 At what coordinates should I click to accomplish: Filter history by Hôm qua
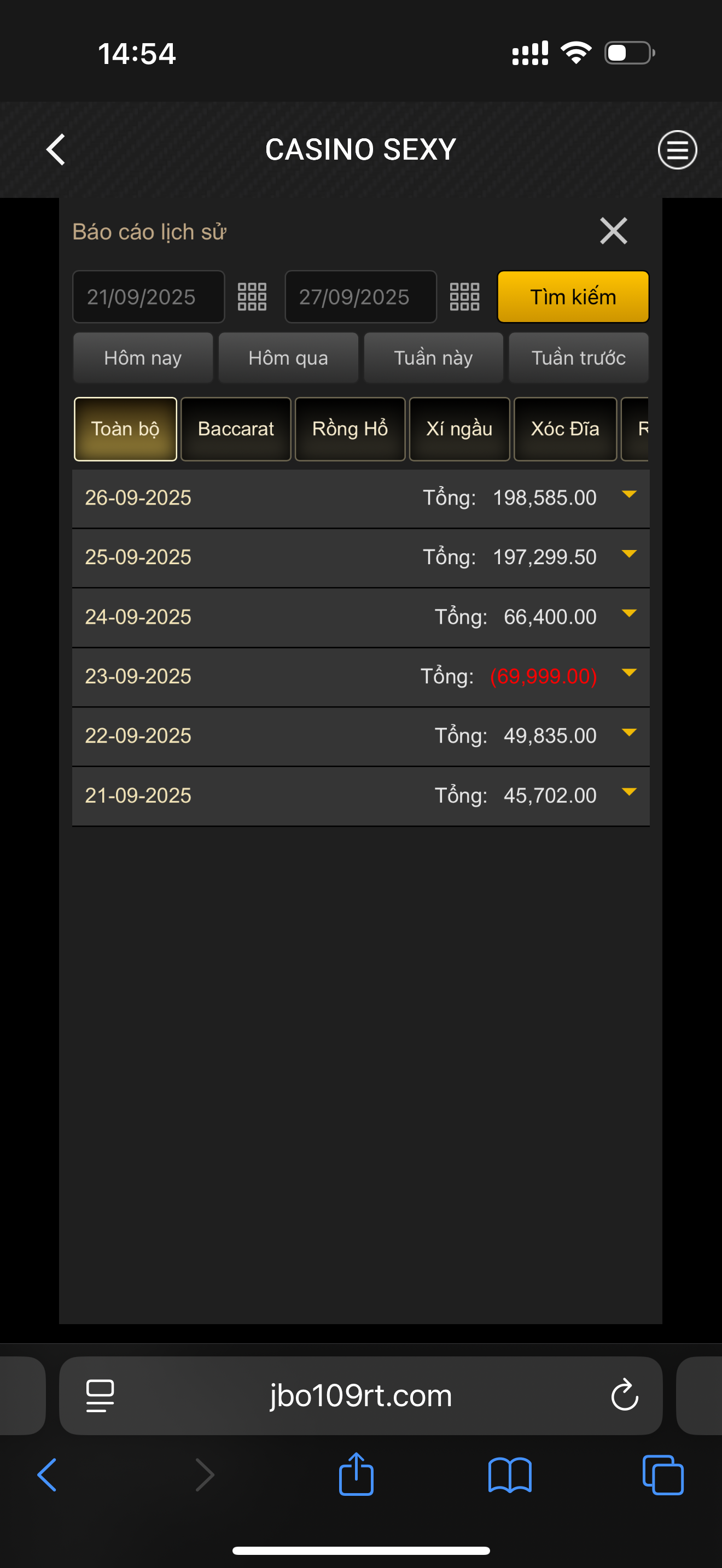(x=288, y=358)
